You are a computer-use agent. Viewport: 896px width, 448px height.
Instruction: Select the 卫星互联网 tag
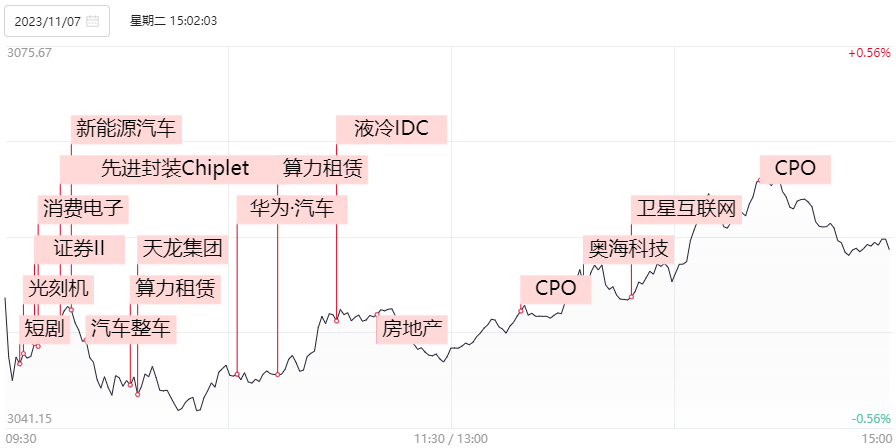[686, 209]
